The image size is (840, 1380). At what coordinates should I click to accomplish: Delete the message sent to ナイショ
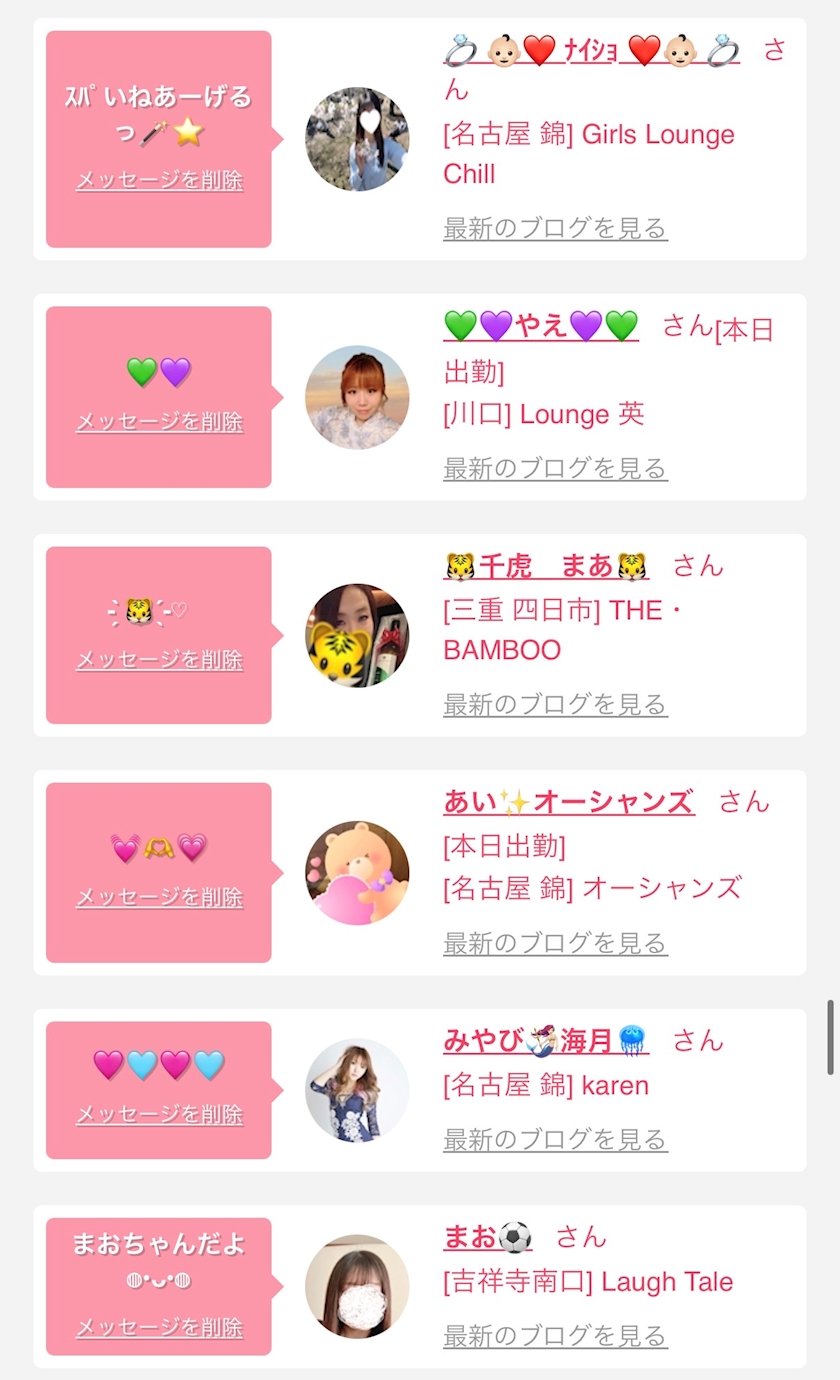(x=159, y=181)
